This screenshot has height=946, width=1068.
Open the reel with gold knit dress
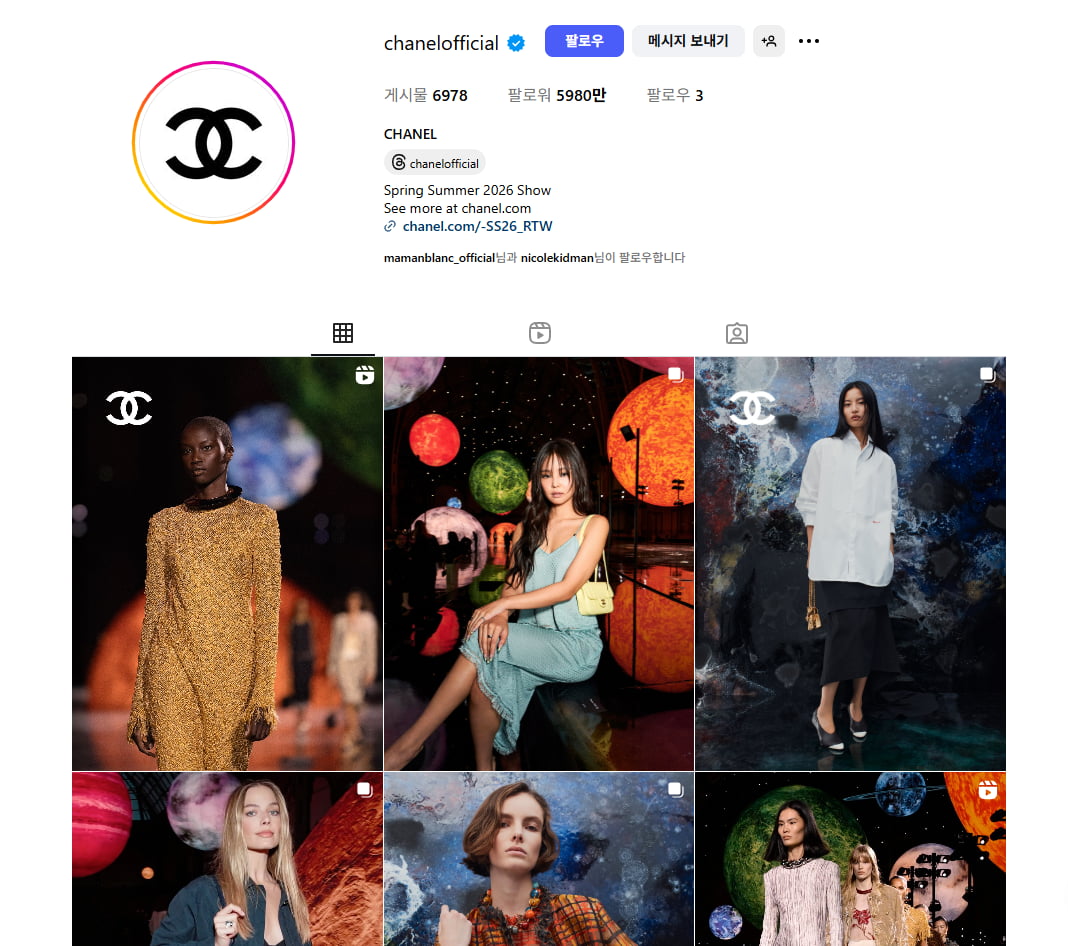click(227, 563)
